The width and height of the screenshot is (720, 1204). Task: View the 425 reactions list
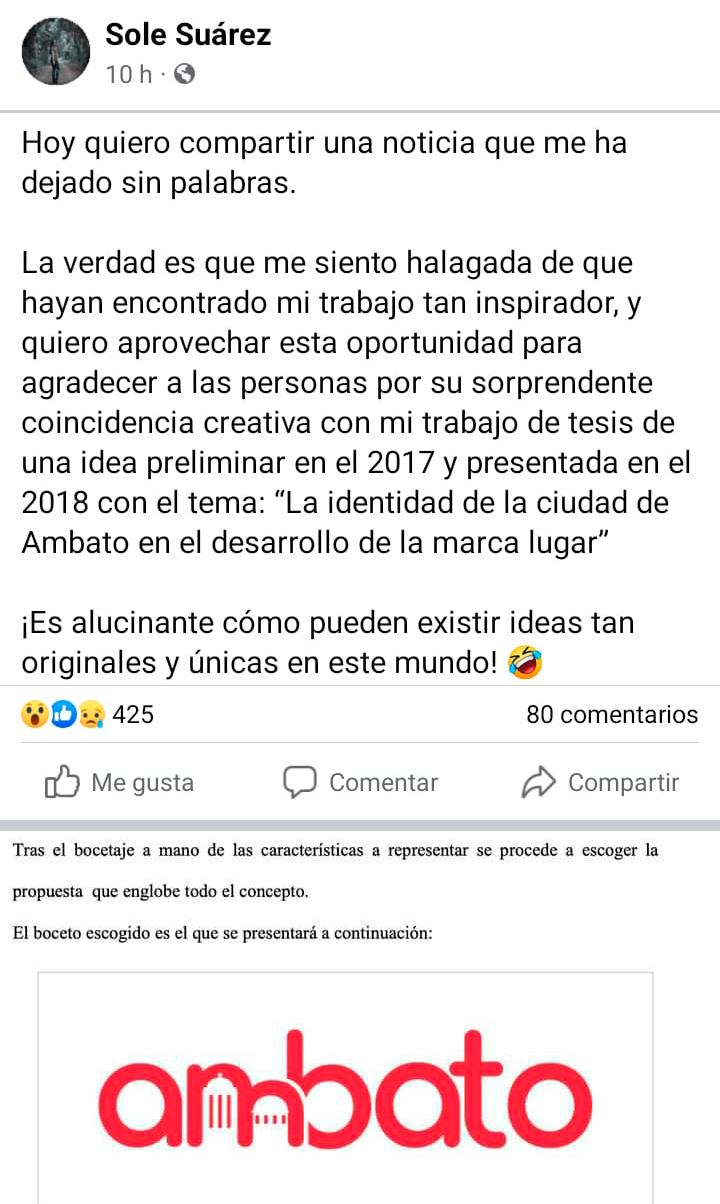tap(88, 715)
